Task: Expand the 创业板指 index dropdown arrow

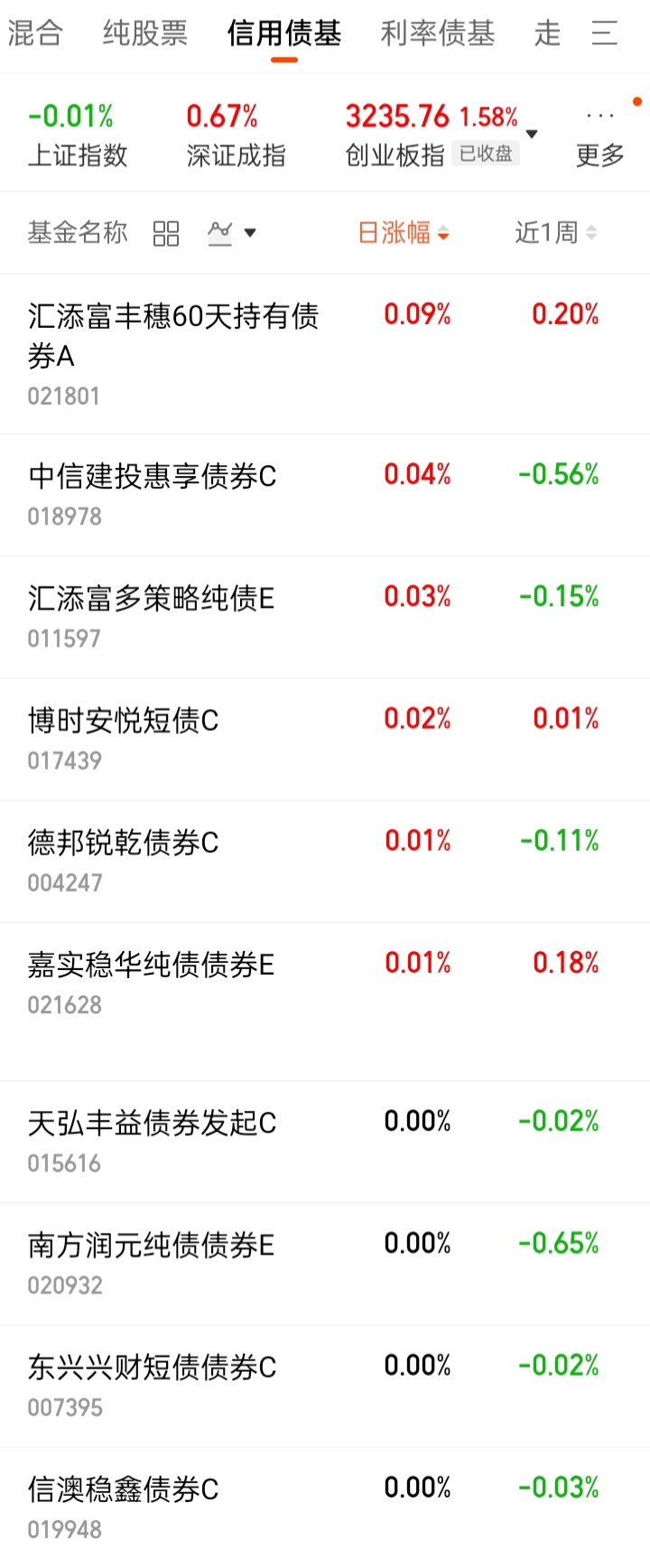Action: click(x=532, y=134)
